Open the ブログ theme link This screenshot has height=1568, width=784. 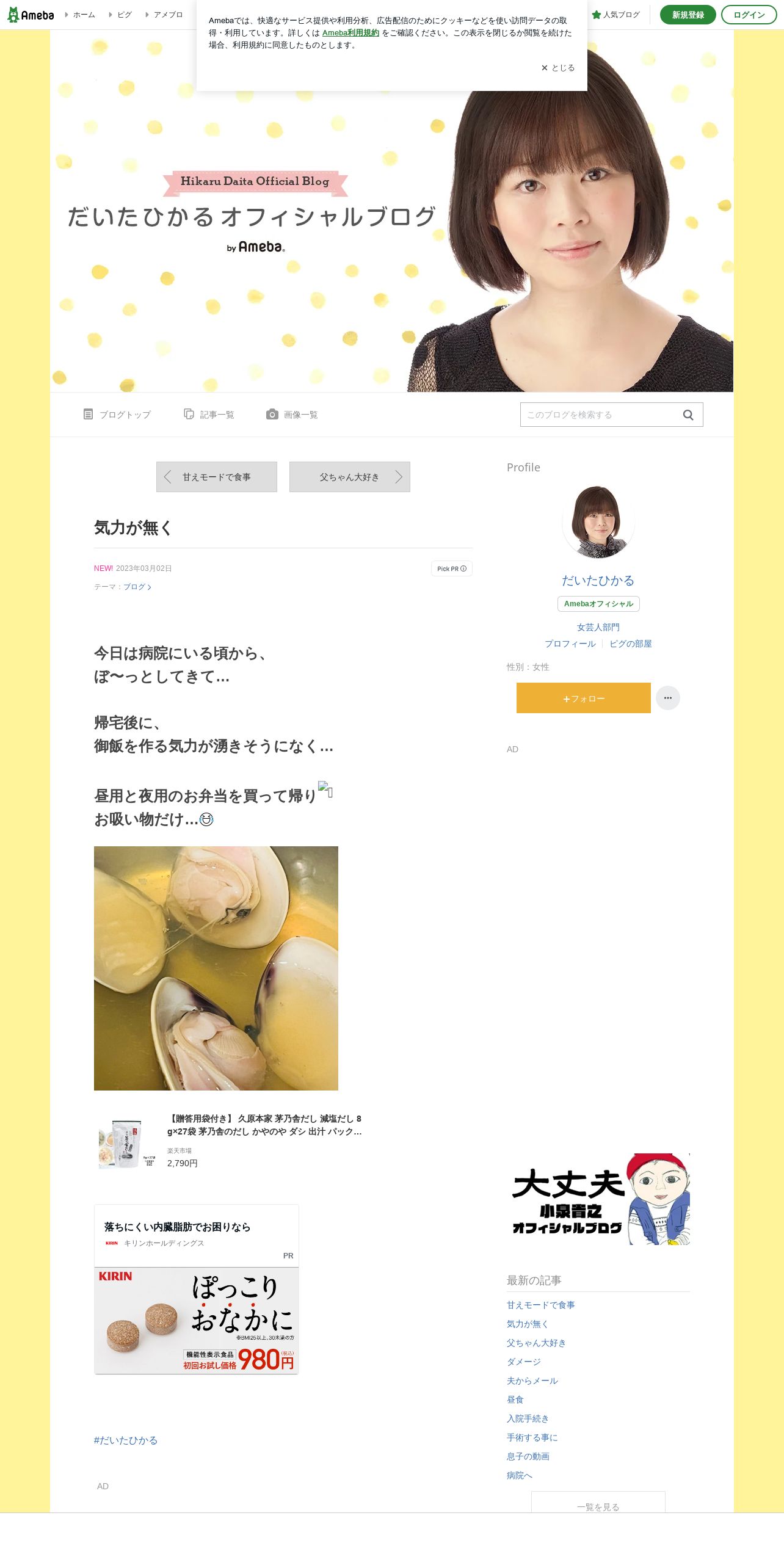click(x=137, y=587)
